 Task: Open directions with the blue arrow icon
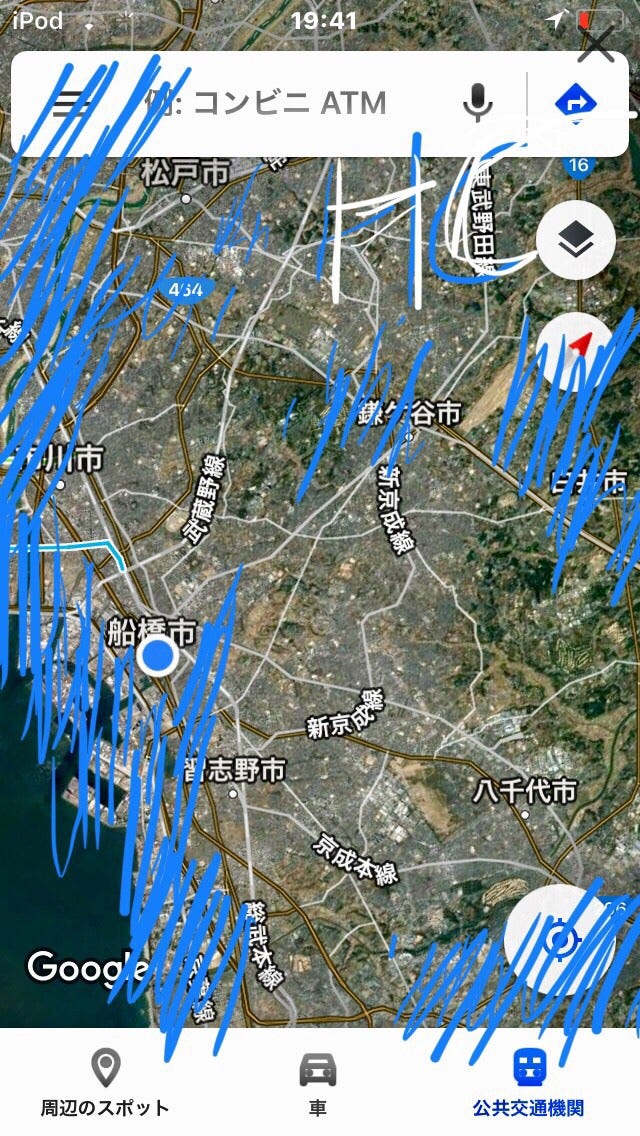point(575,104)
